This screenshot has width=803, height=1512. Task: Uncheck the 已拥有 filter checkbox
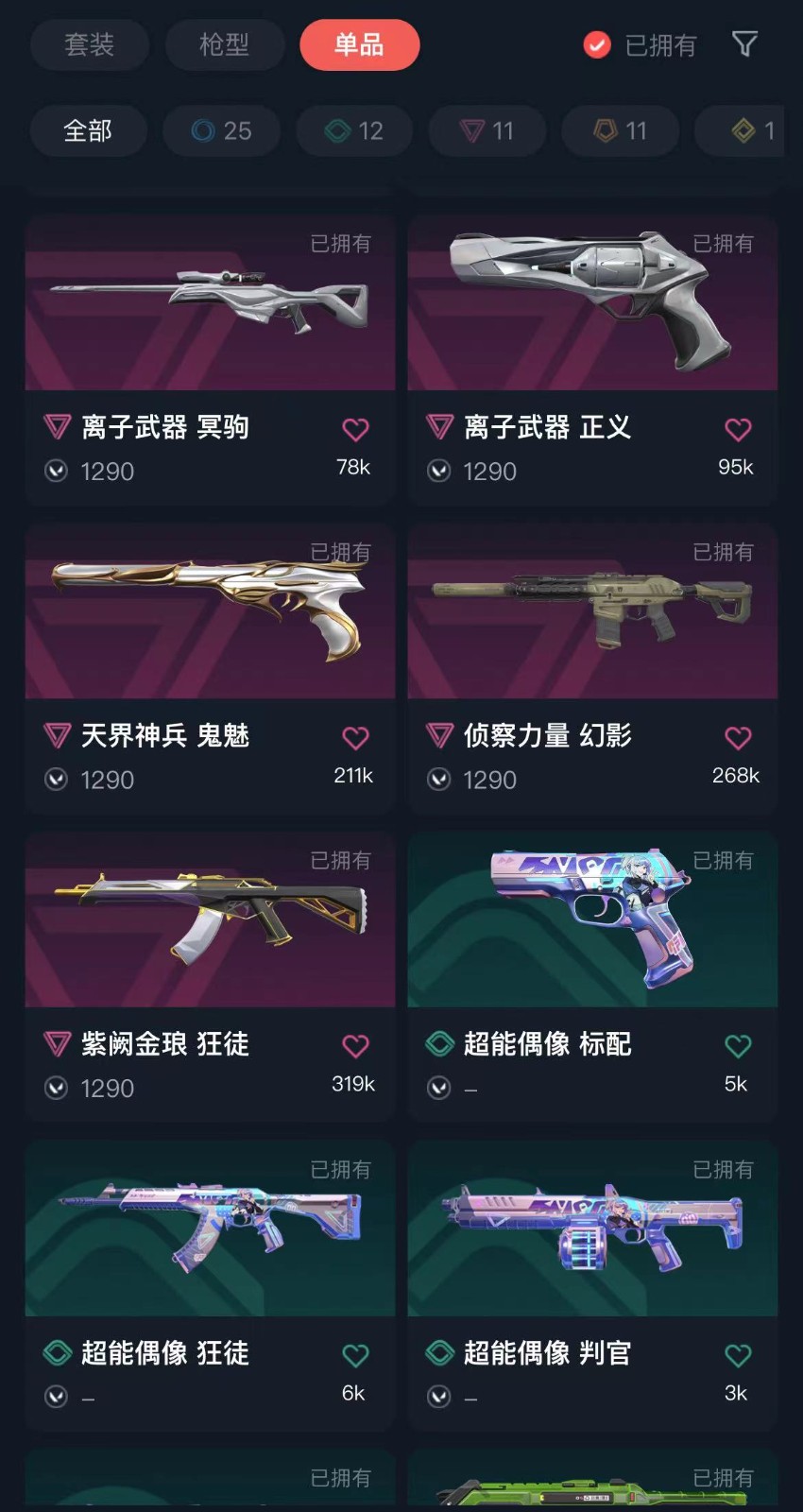coord(597,44)
